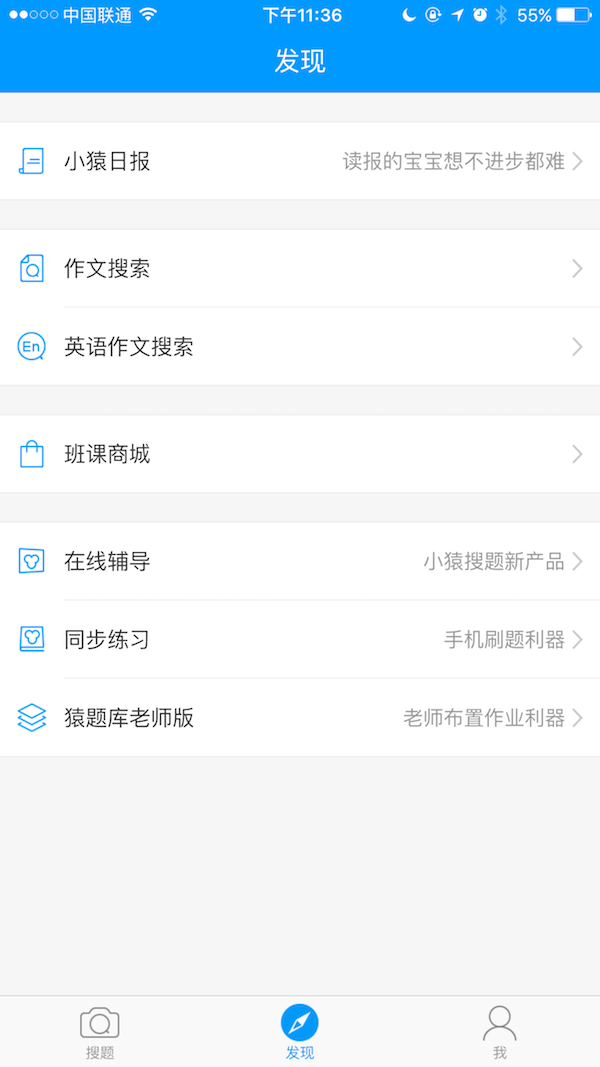Go to 班课商城

click(x=300, y=454)
